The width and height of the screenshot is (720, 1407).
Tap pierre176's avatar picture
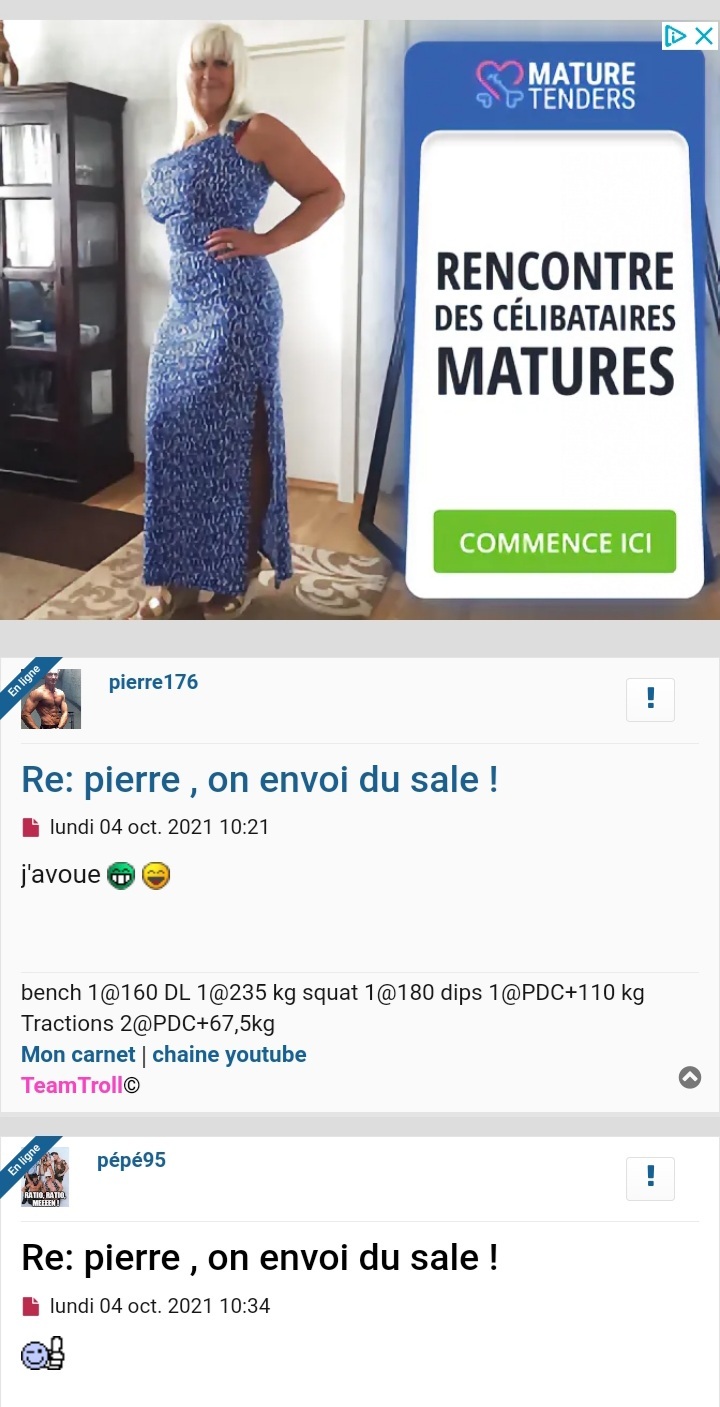click(51, 698)
